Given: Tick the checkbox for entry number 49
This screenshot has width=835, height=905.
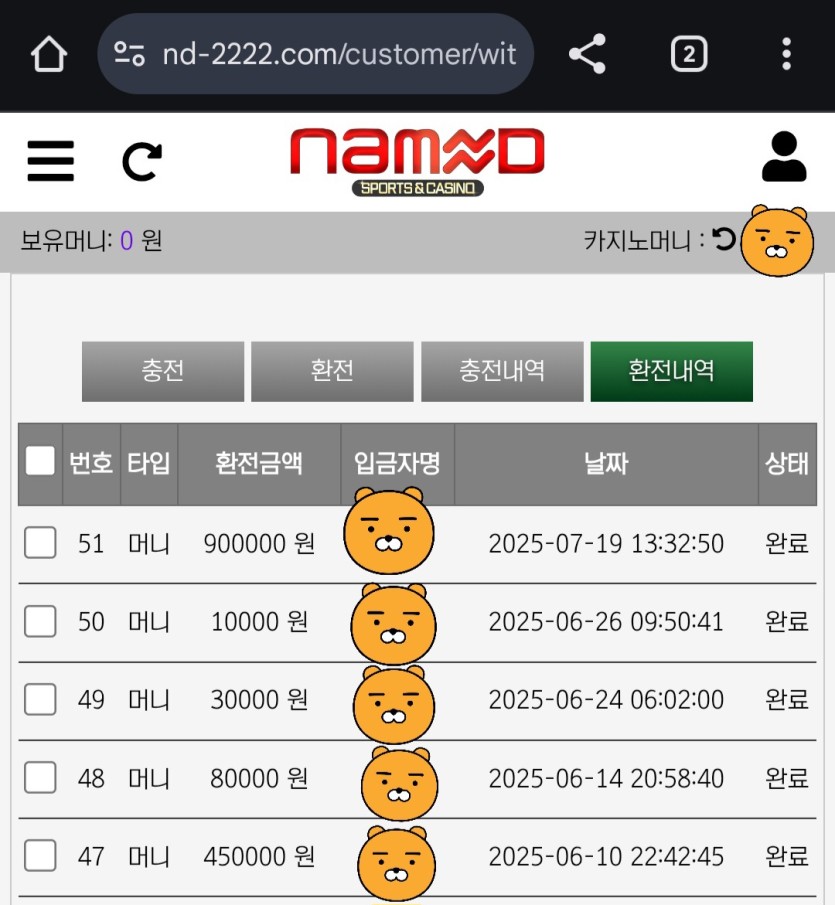Looking at the screenshot, I should 40,699.
